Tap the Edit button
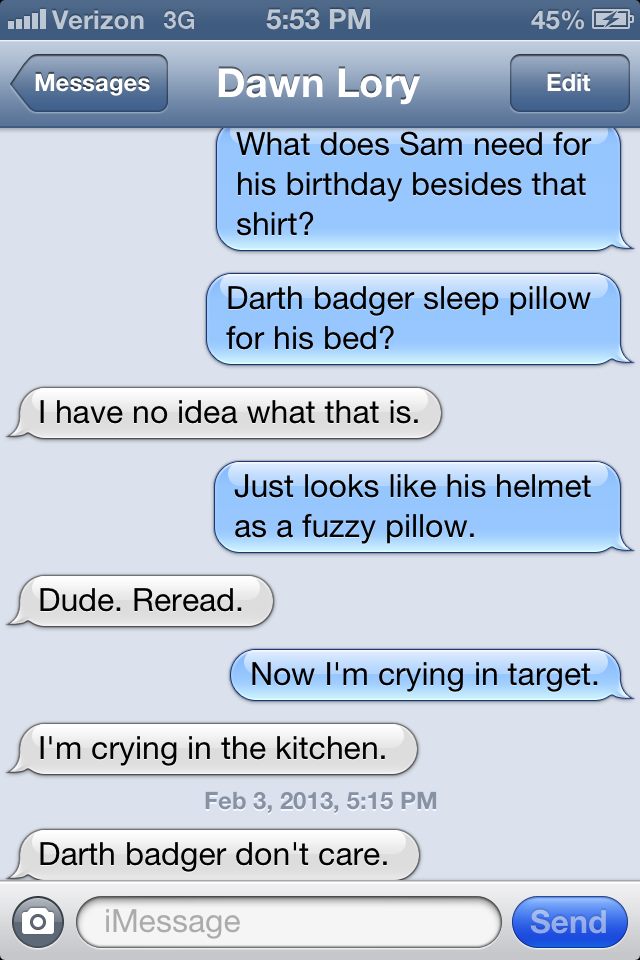 tap(568, 84)
